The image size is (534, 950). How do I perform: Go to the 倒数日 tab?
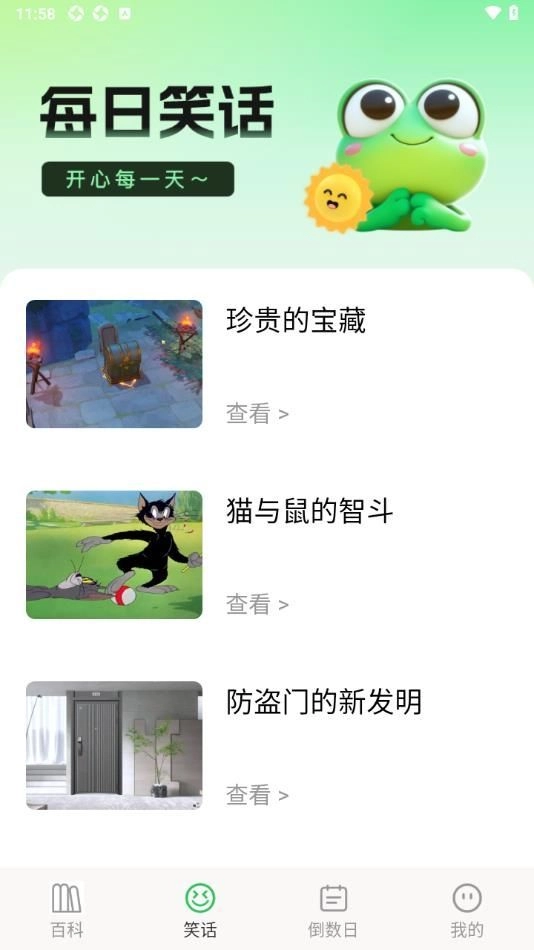coord(333,910)
